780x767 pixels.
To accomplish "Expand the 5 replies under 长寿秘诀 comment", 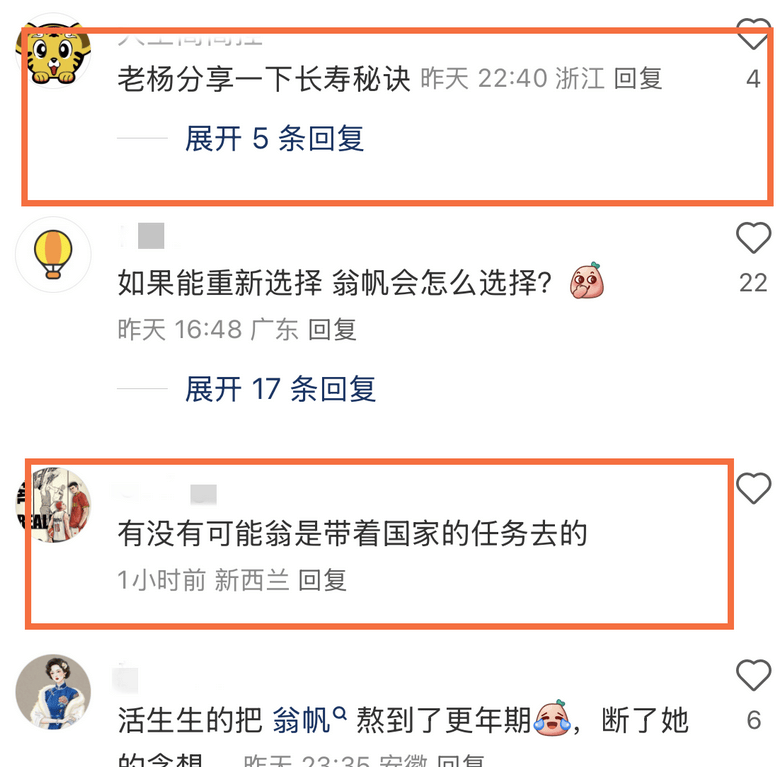I will 274,138.
